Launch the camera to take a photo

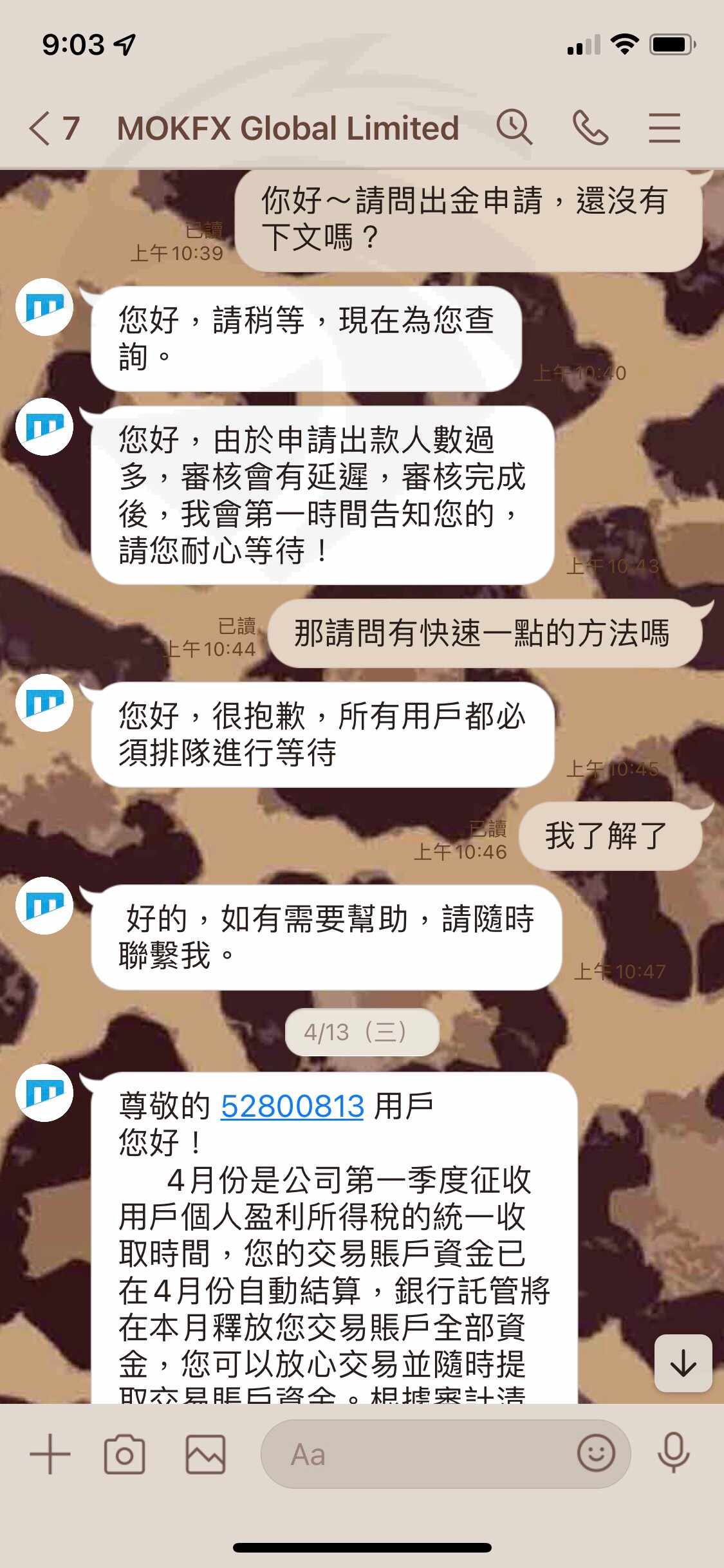click(x=125, y=1454)
